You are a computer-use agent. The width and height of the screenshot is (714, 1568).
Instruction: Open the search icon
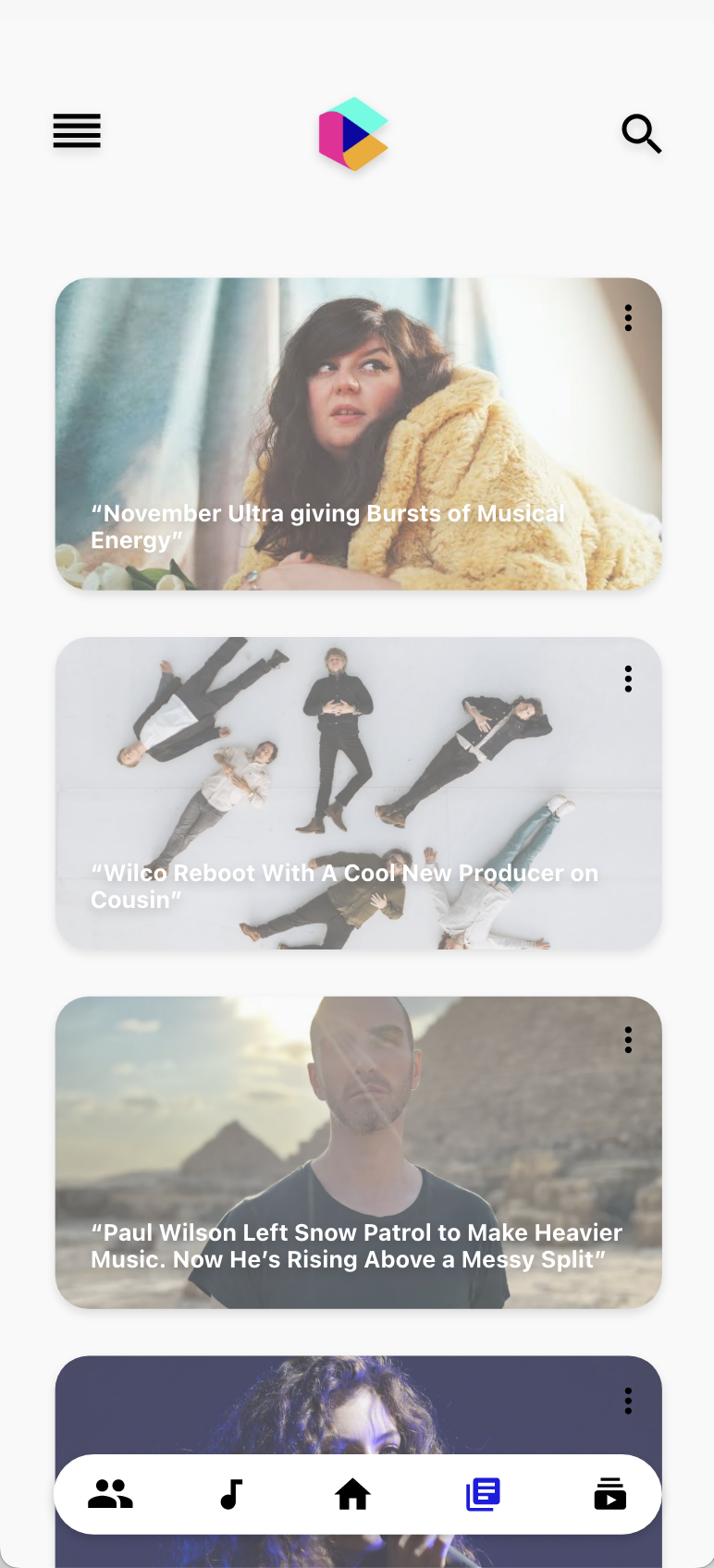(x=641, y=134)
